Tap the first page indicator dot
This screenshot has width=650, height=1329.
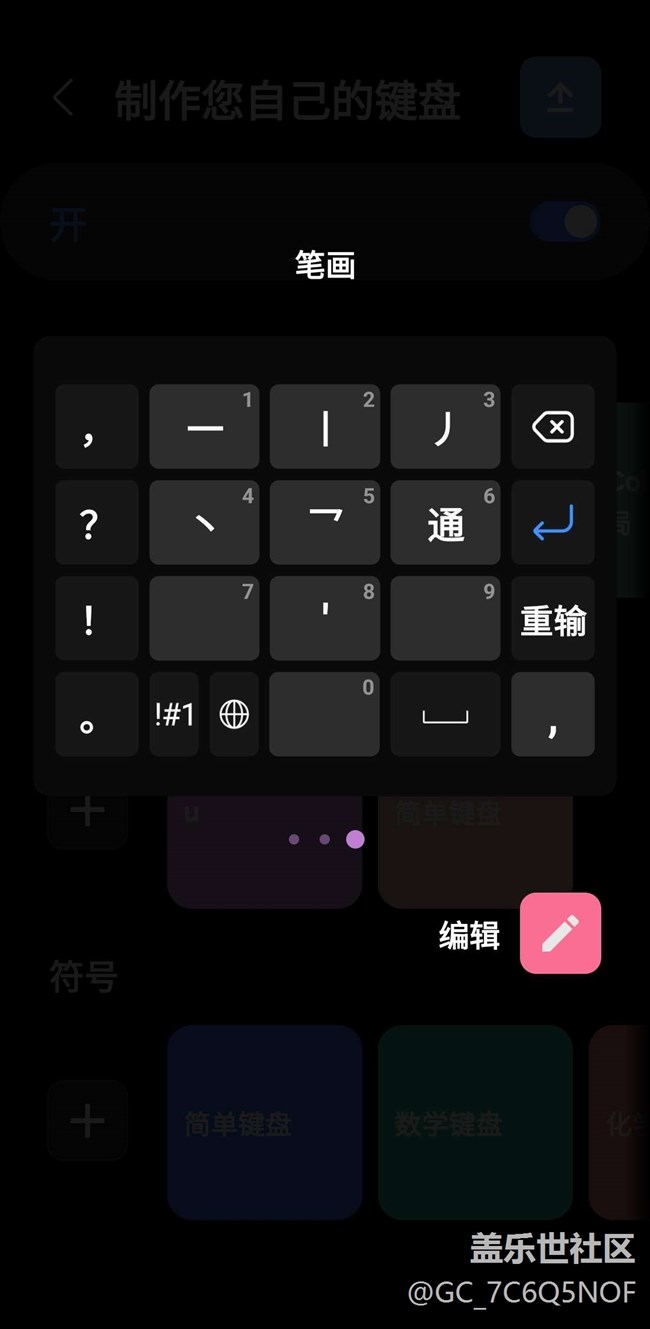pos(294,839)
